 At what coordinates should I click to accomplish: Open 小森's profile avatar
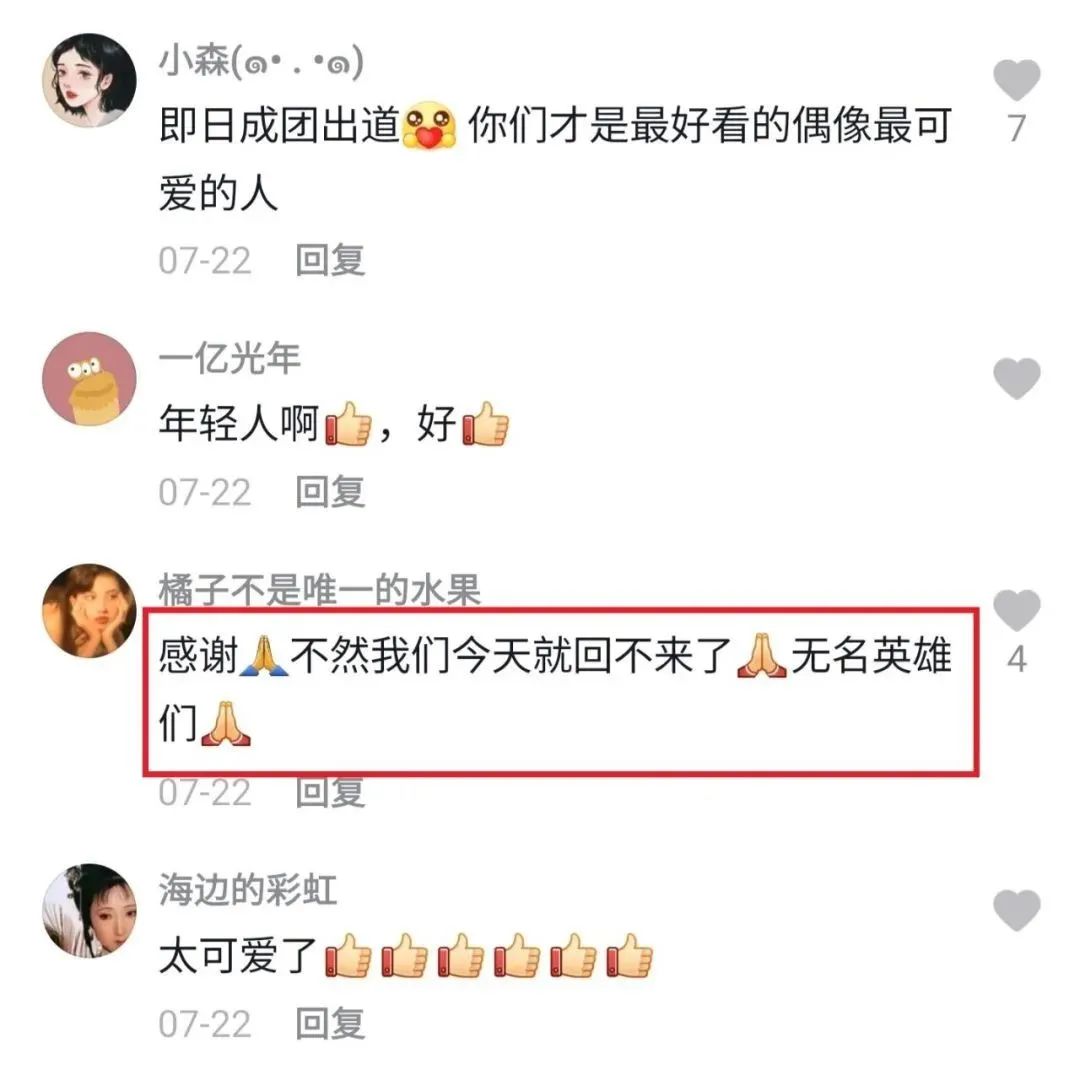pos(89,81)
